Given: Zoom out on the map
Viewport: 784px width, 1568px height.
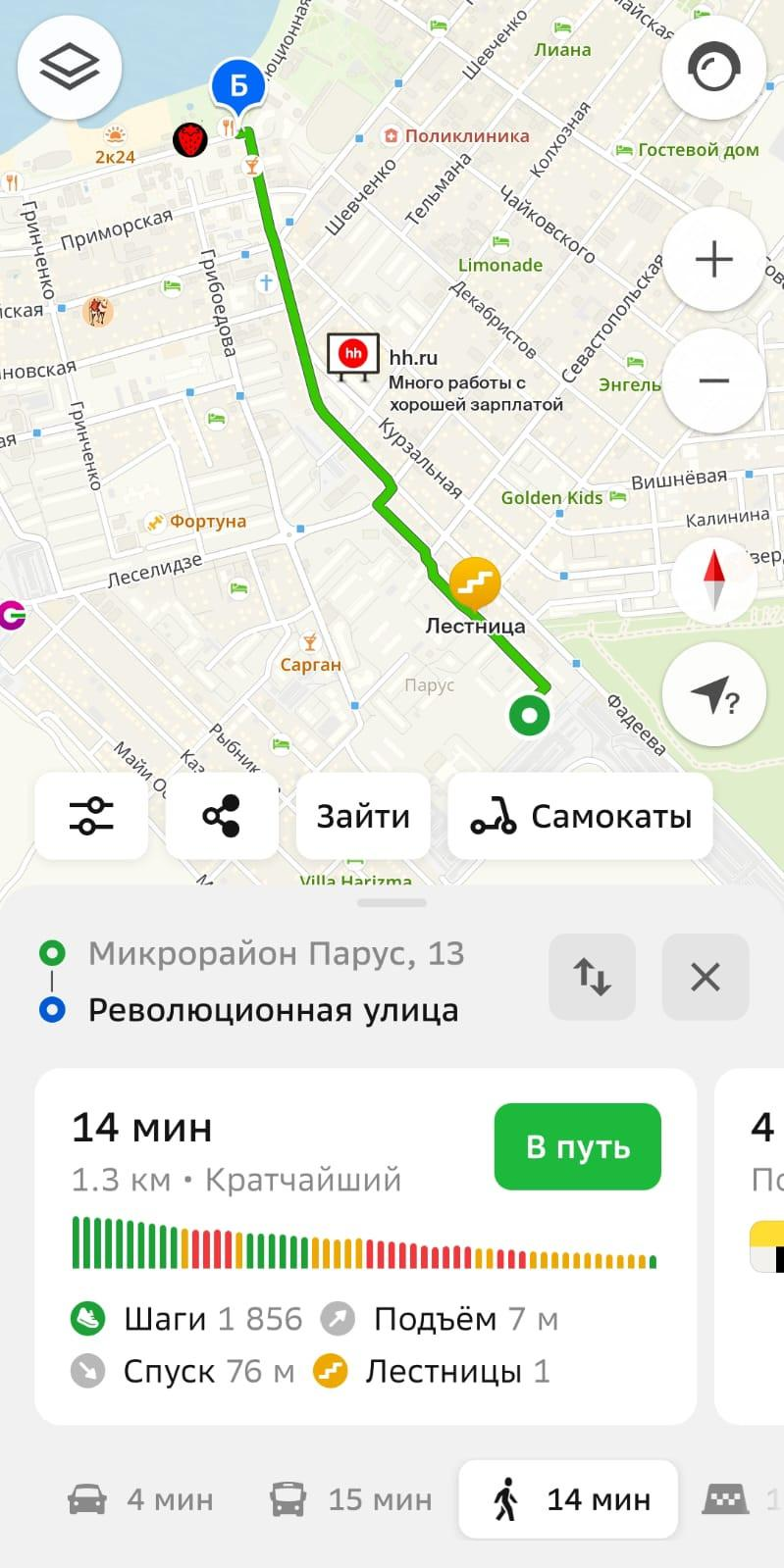Looking at the screenshot, I should tap(713, 380).
